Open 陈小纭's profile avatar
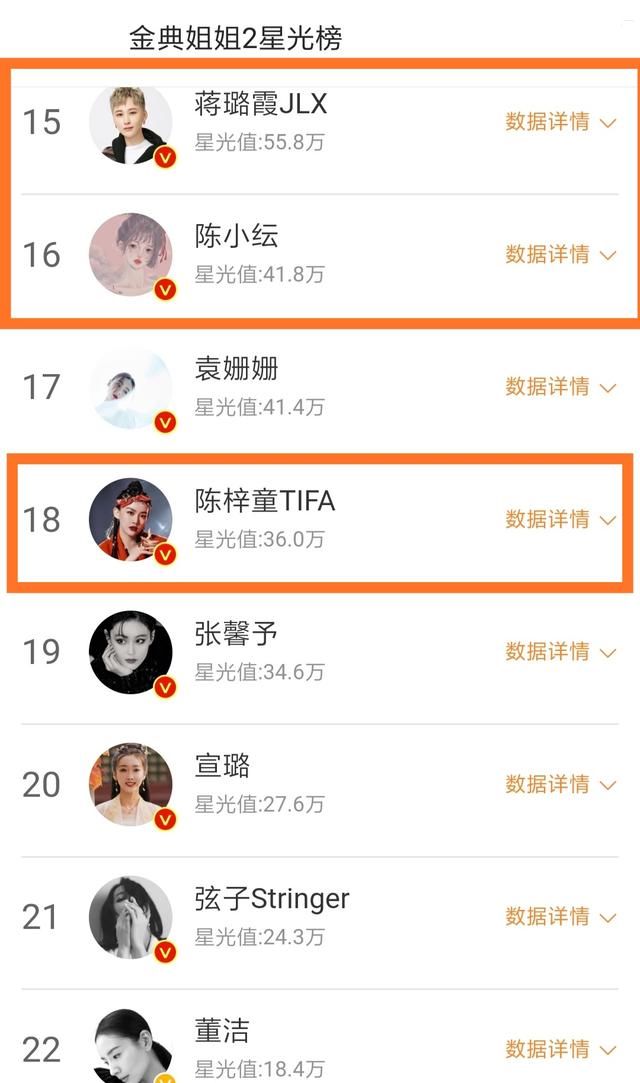Screen dimensions: 640x1083 click(x=131, y=254)
